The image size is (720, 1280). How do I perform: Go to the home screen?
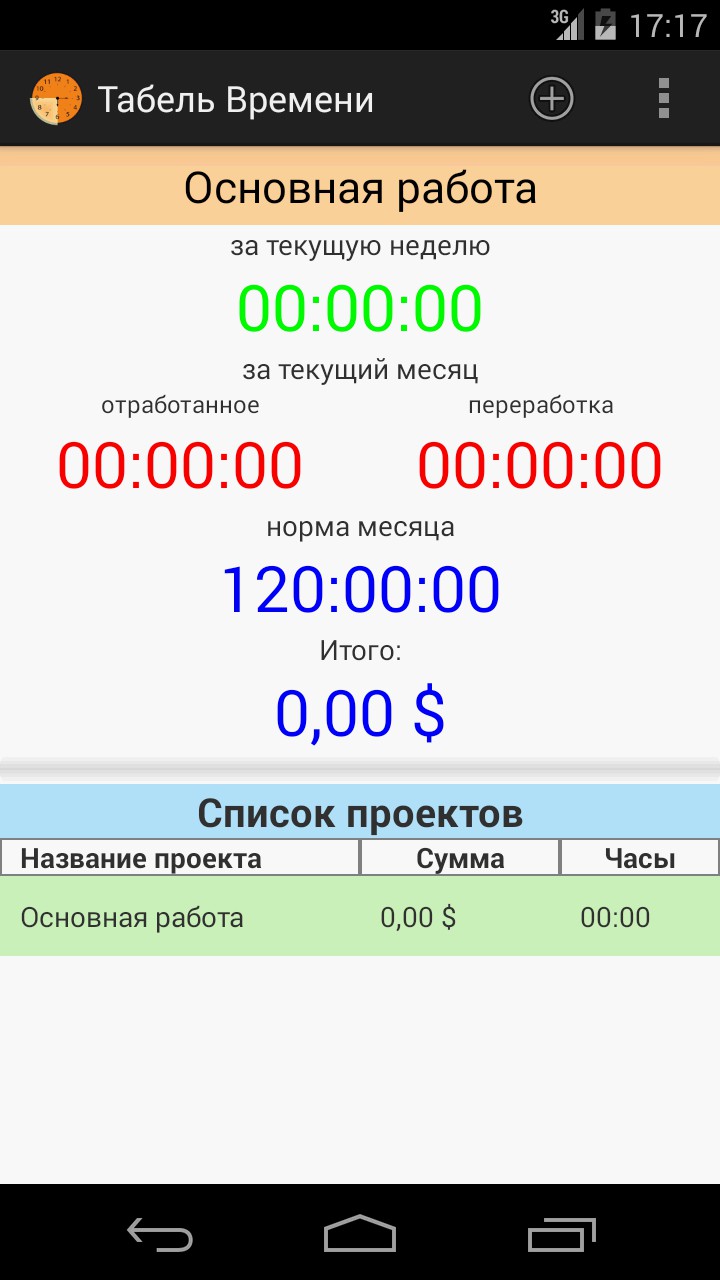[360, 1235]
